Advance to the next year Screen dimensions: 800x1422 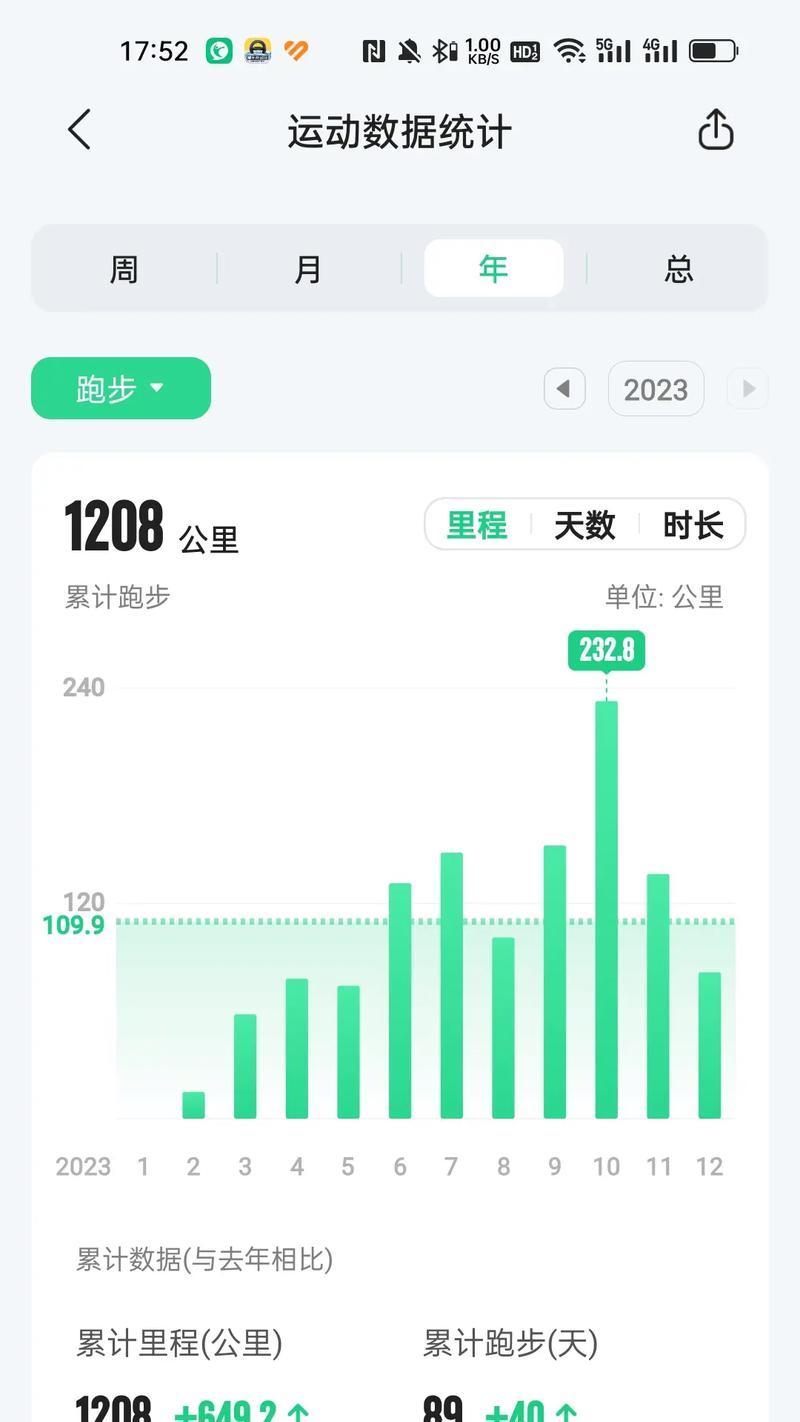[x=747, y=388]
